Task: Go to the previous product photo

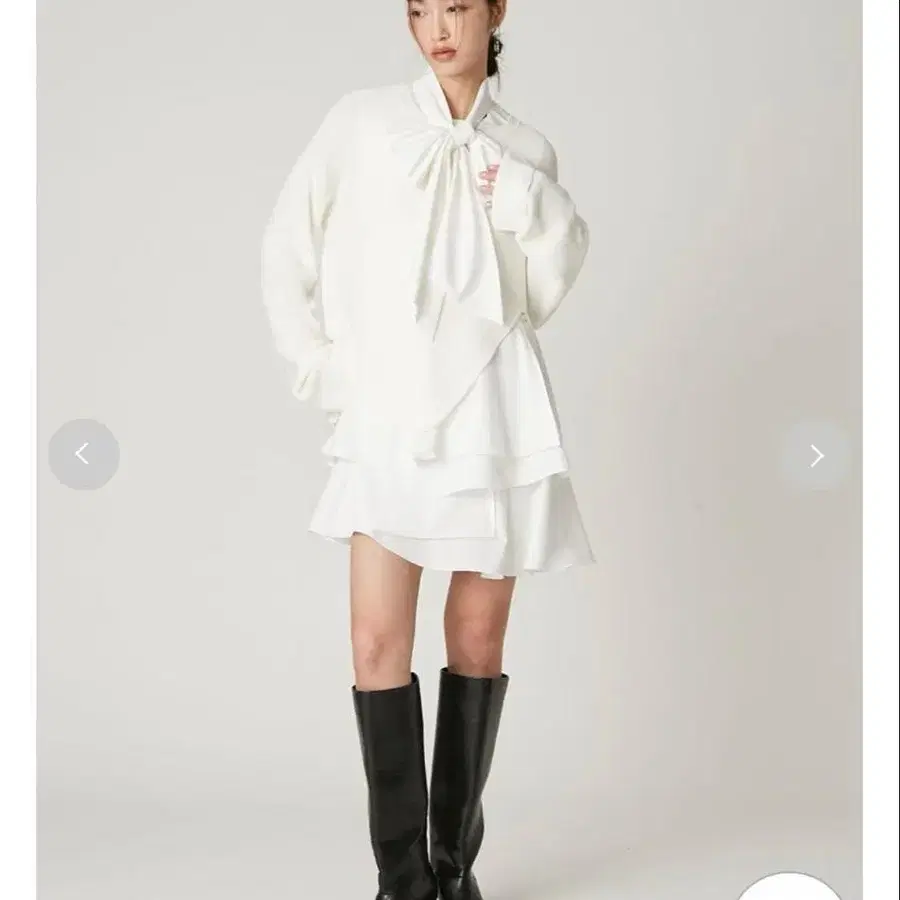Action: point(83,455)
